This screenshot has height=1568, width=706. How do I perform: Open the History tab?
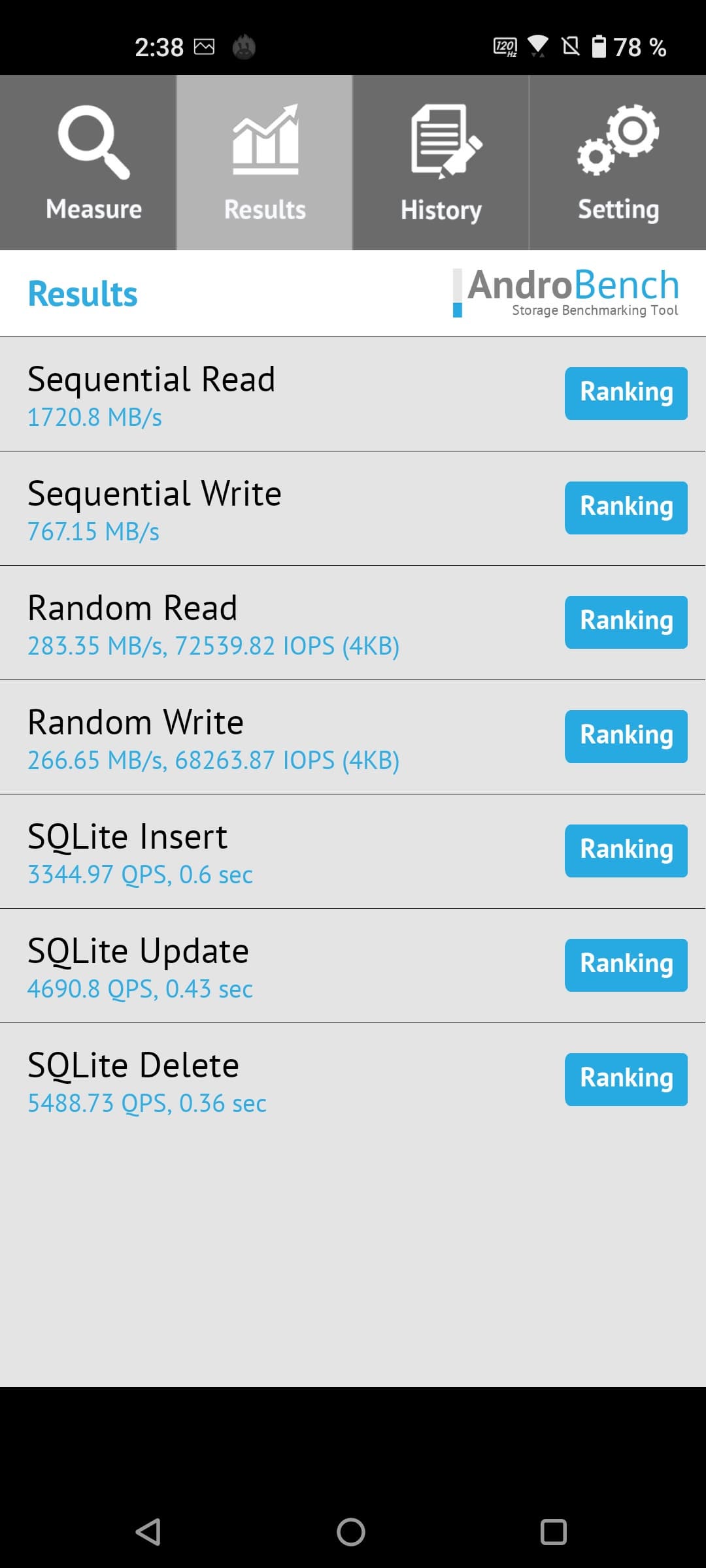click(x=441, y=163)
